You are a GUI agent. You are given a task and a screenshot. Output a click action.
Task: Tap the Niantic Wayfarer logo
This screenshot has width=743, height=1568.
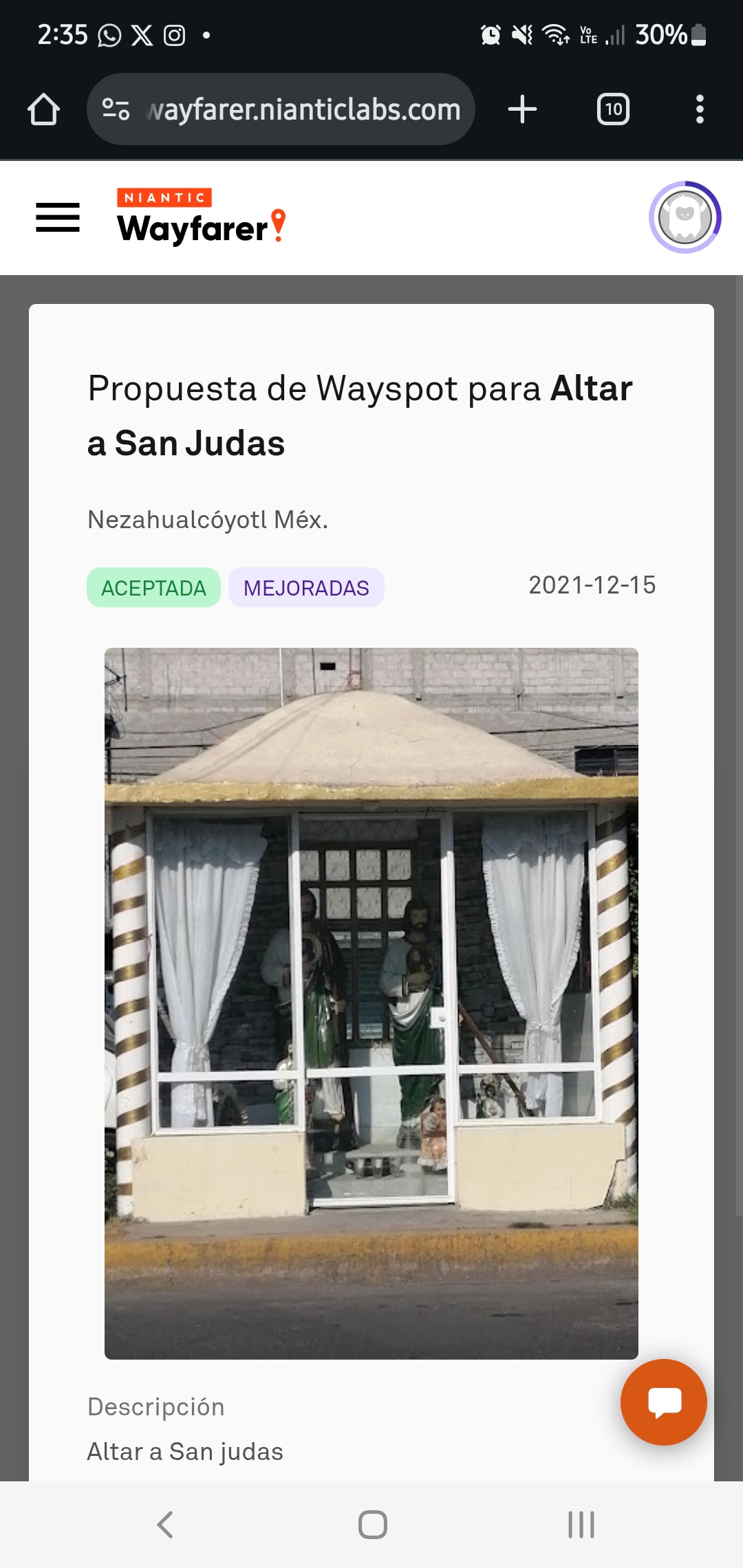click(x=201, y=217)
